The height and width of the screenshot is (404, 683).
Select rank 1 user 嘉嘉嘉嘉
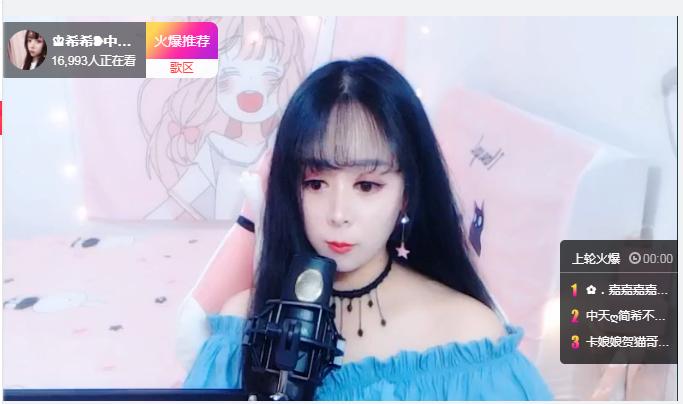tap(620, 290)
